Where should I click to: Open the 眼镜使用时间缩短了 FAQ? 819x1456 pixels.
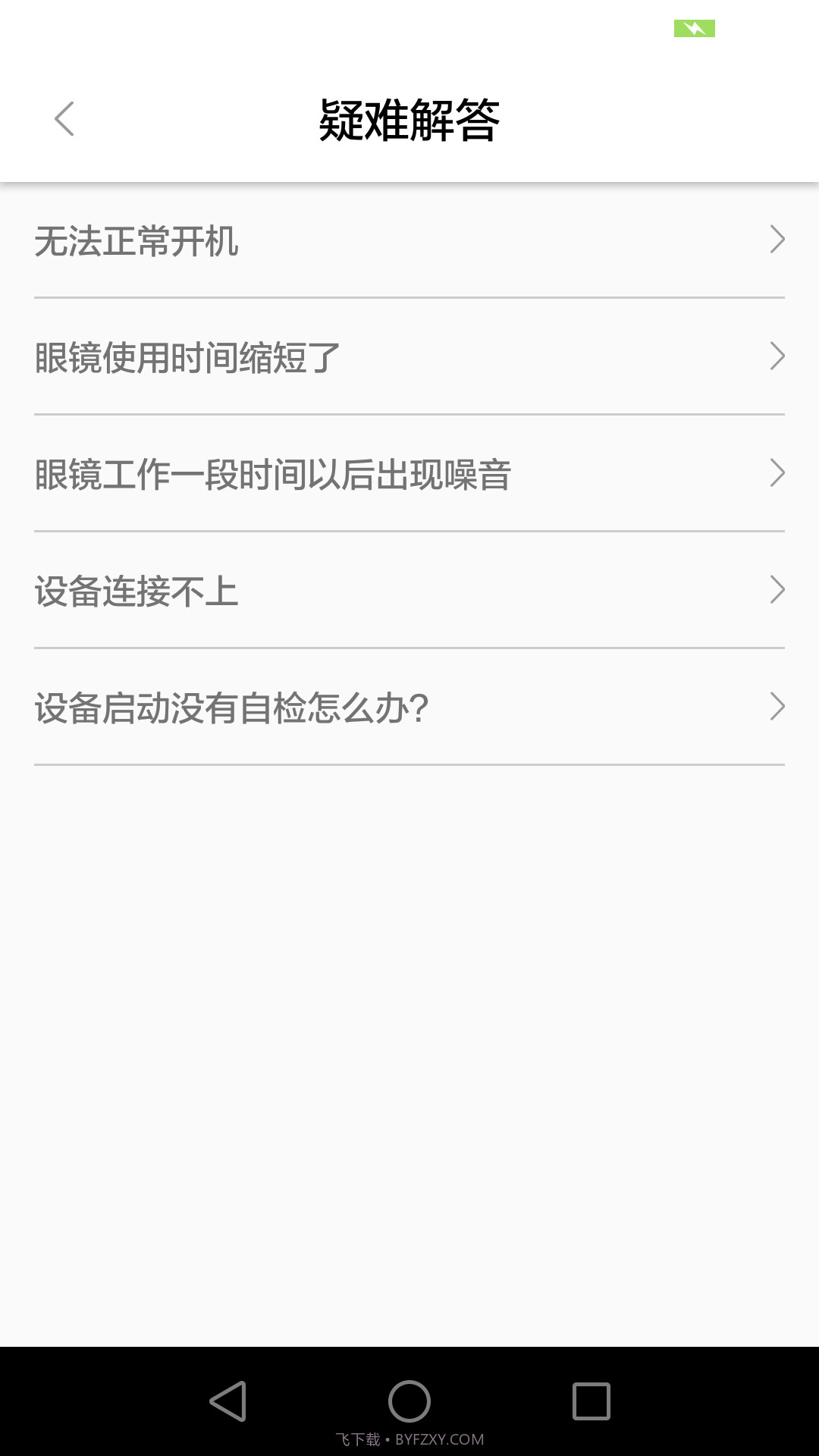(409, 356)
